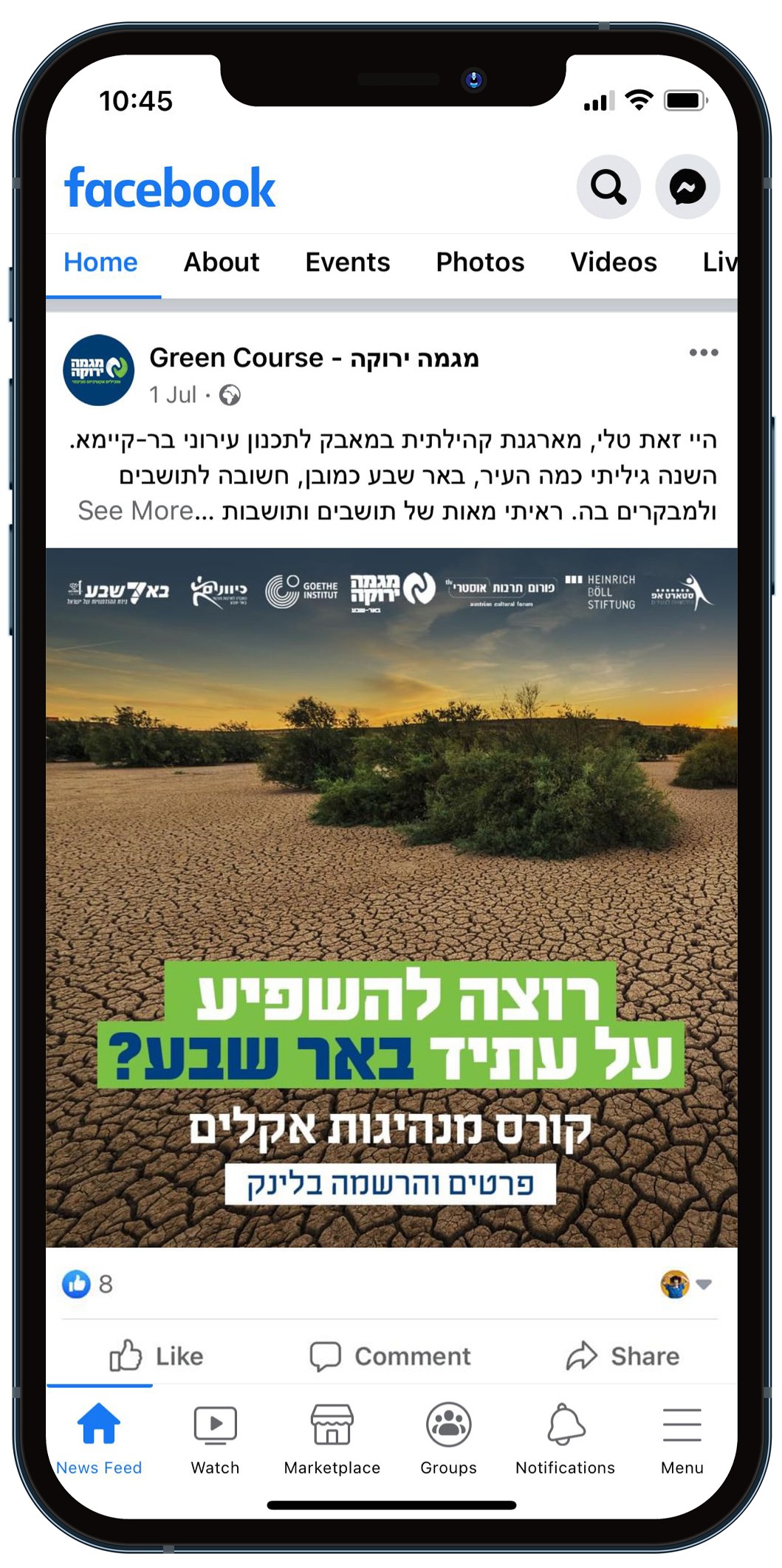
Task: Switch to the Events tab
Action: pyautogui.click(x=347, y=263)
